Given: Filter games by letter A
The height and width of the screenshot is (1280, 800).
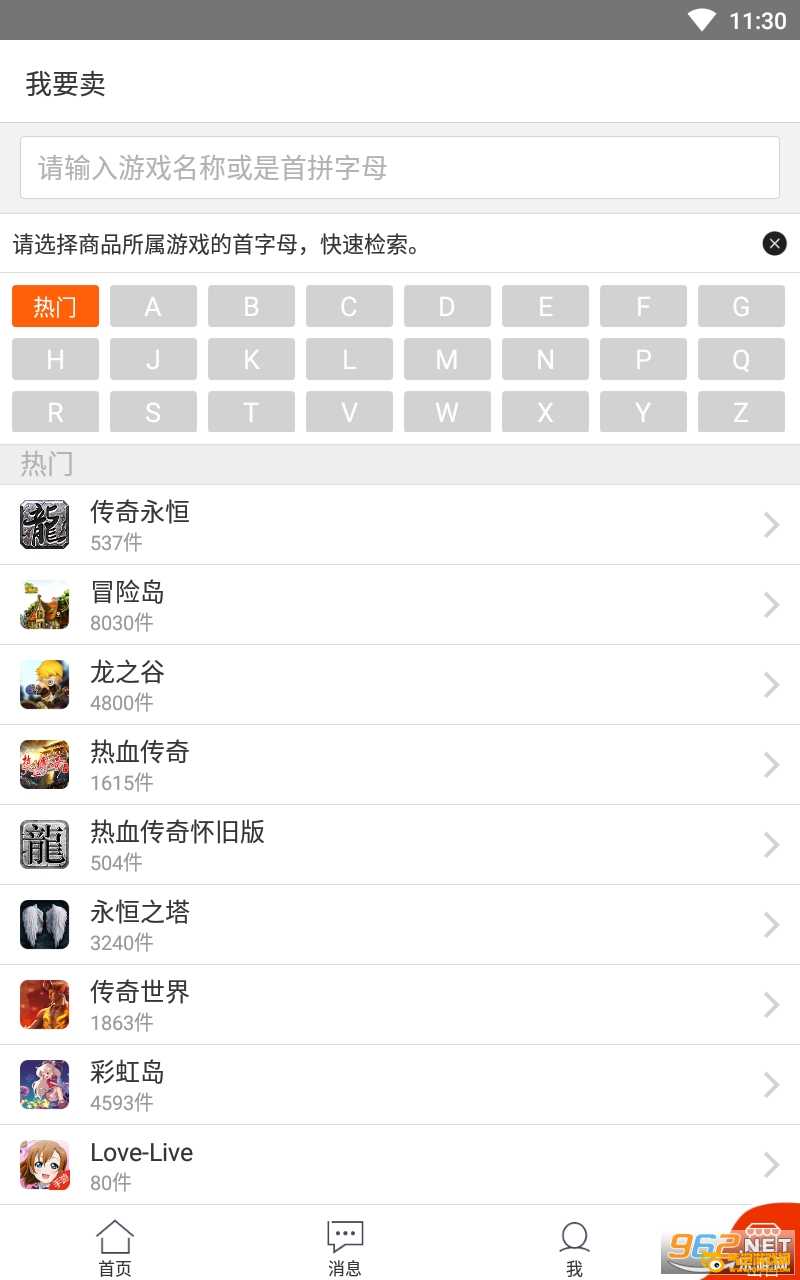Looking at the screenshot, I should (x=153, y=306).
